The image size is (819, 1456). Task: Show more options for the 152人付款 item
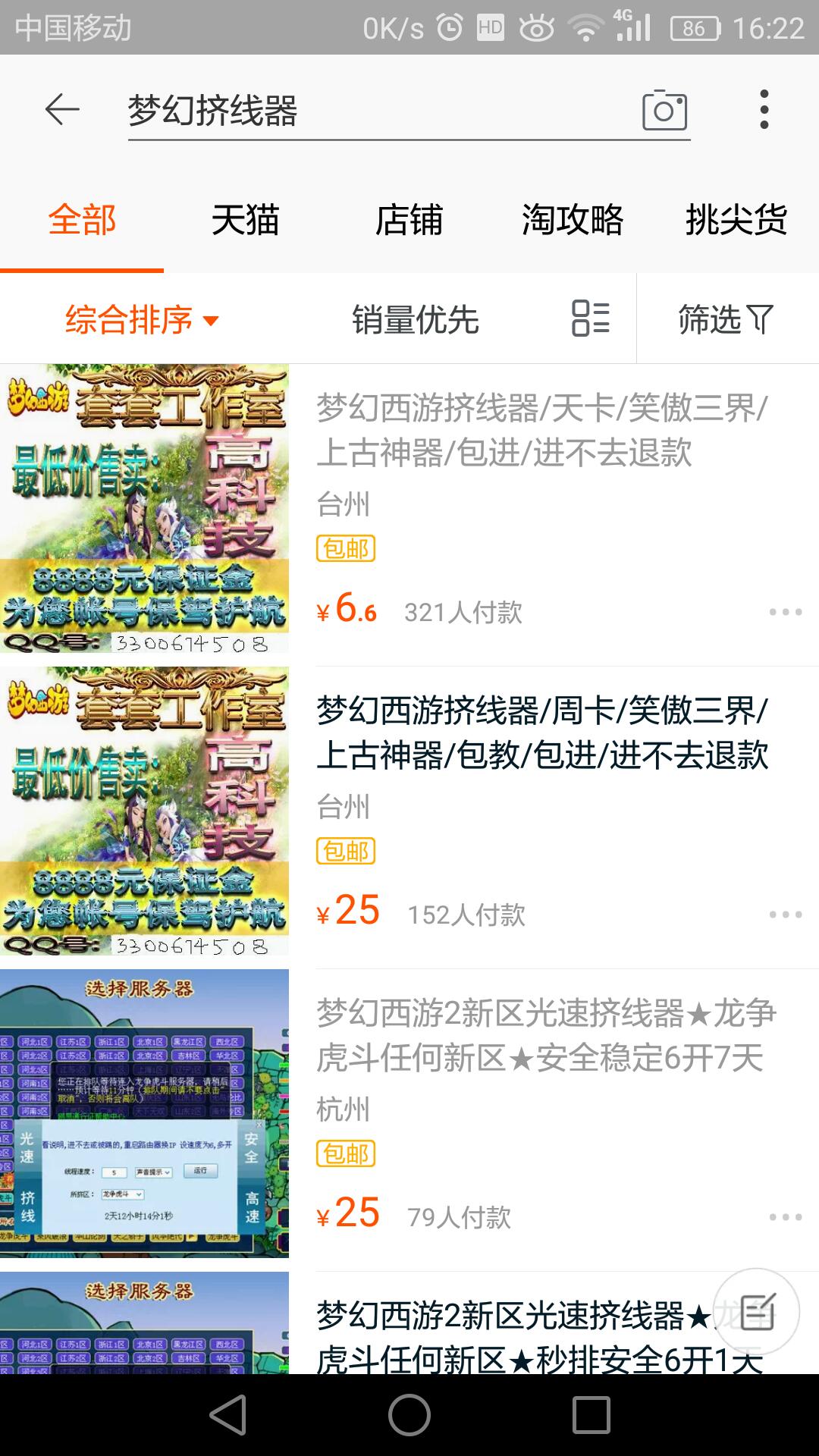[785, 915]
